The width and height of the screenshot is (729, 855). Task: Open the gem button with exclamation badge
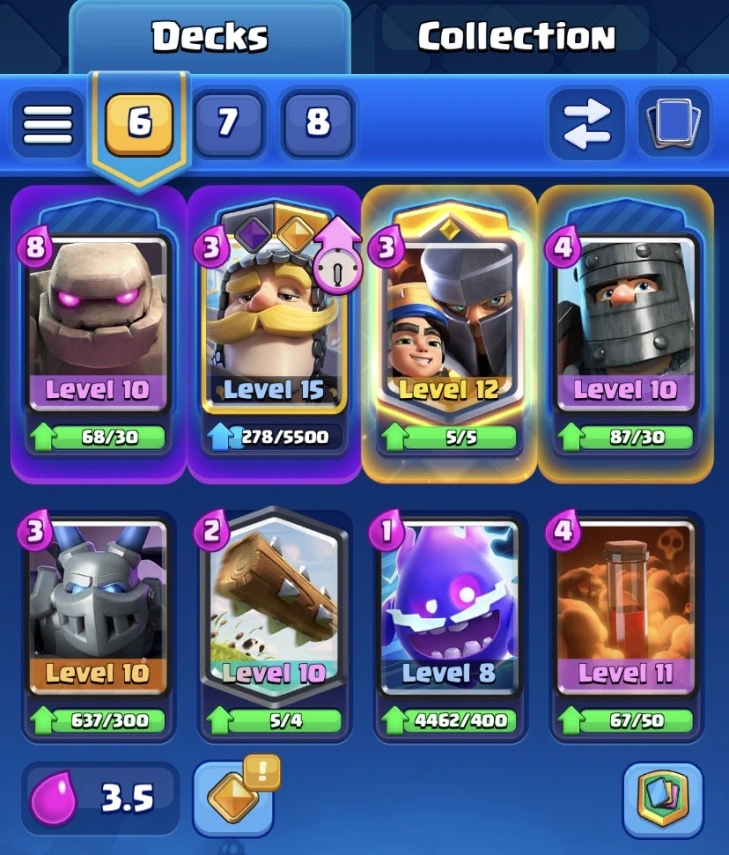pos(233,799)
